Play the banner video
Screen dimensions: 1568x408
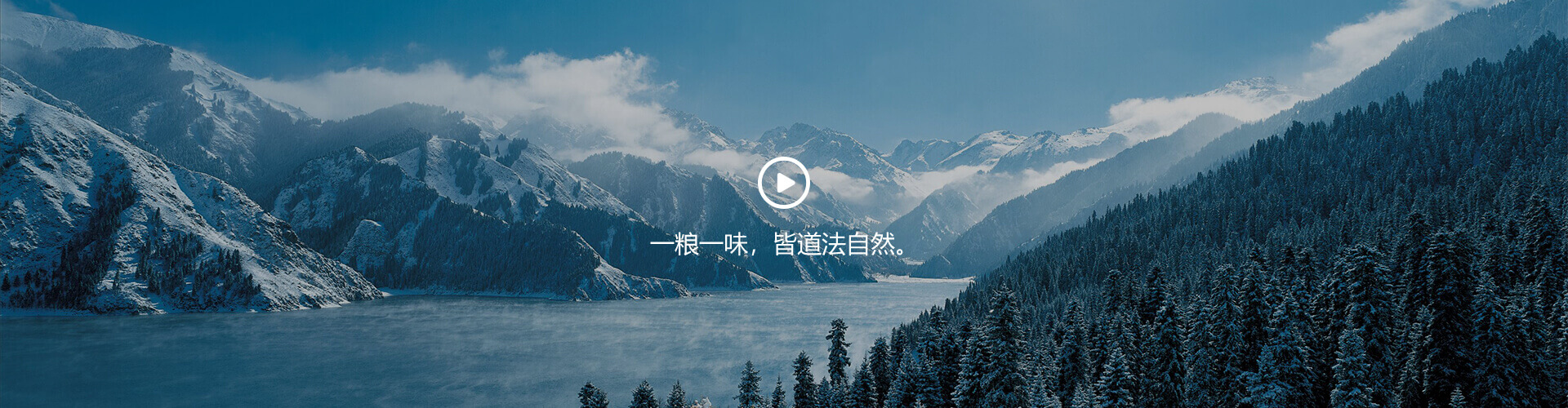tap(783, 183)
